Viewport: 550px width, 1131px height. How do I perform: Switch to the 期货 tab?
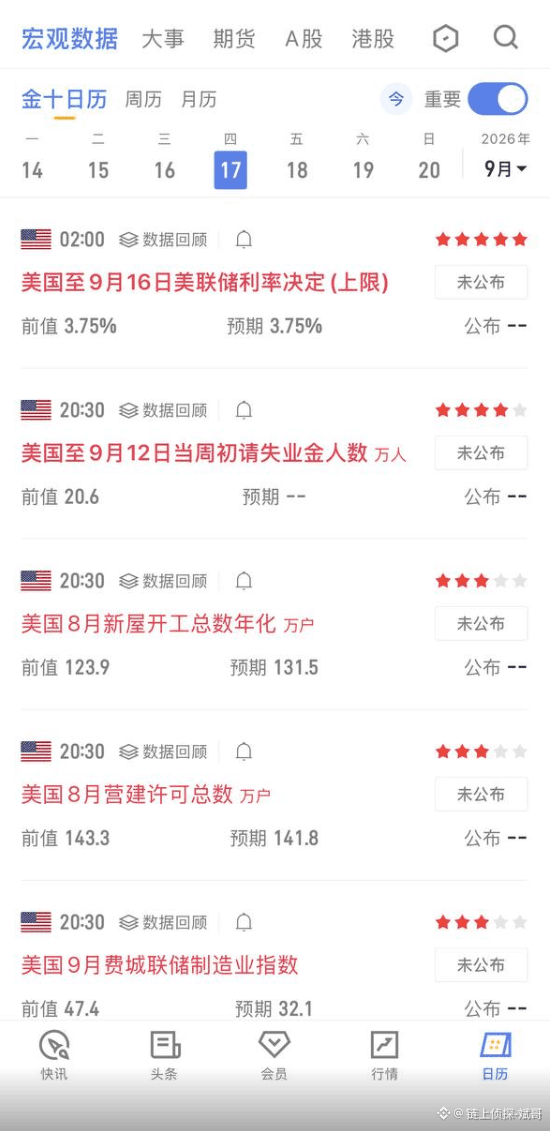234,39
